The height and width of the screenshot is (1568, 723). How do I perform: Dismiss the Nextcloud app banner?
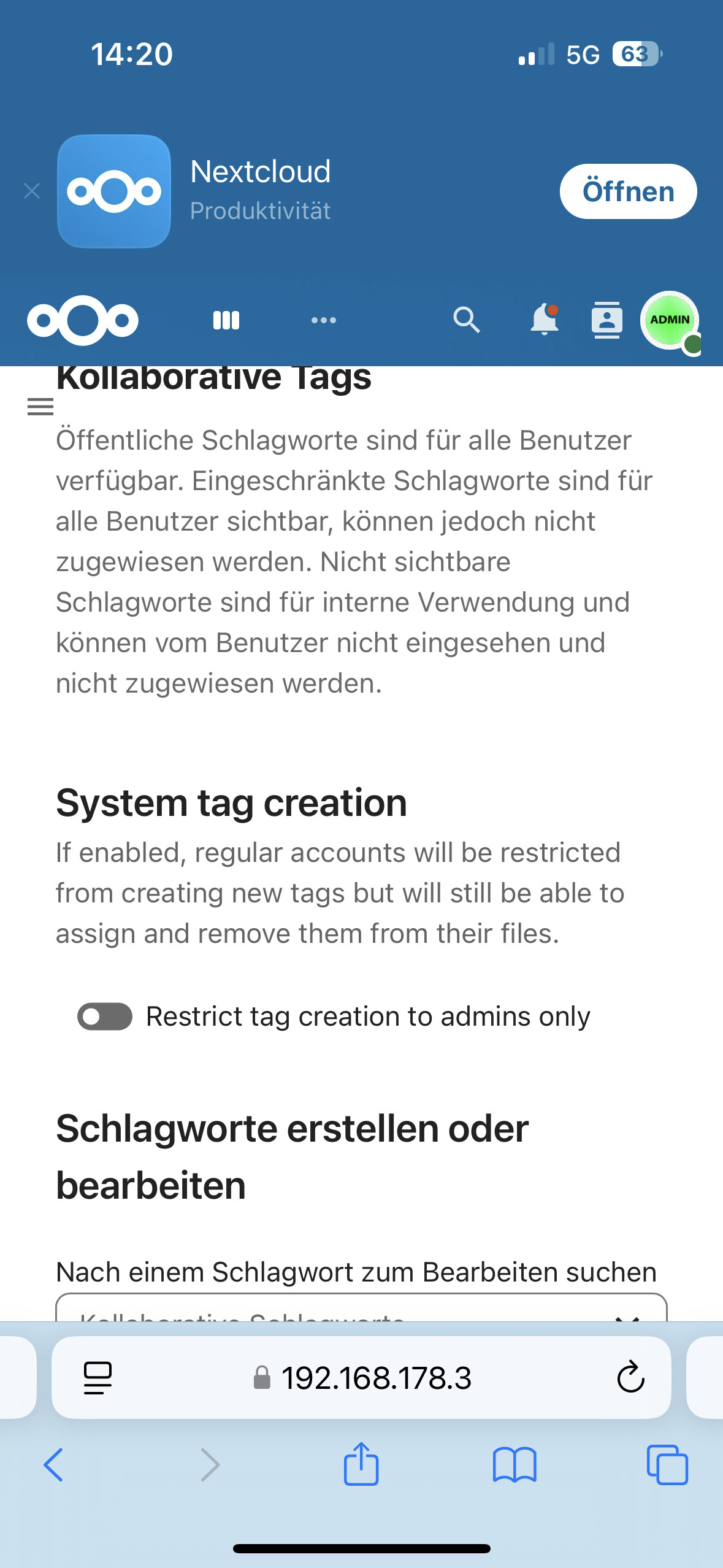[x=32, y=191]
